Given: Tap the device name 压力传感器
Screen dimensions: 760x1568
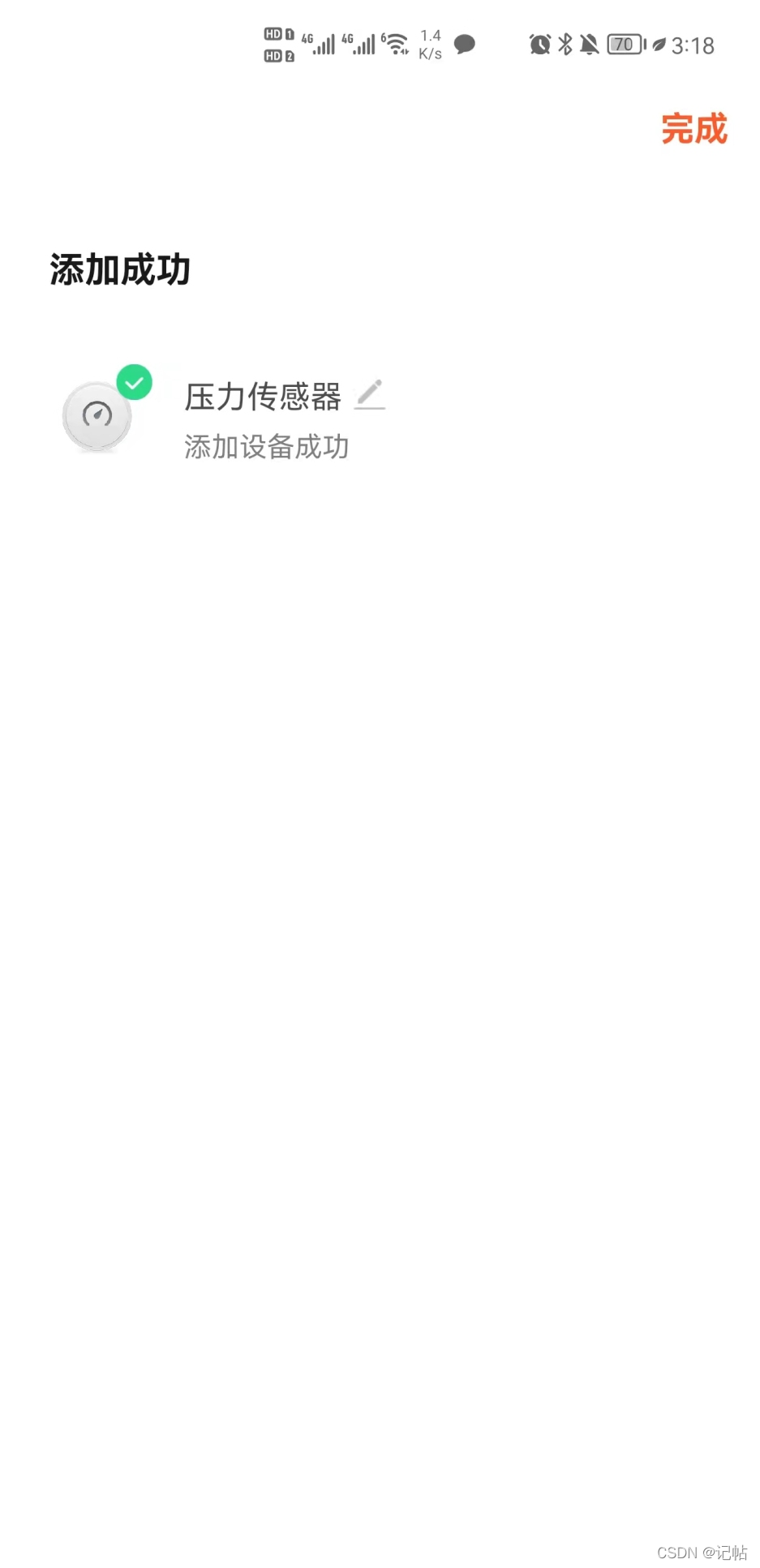Looking at the screenshot, I should 263,397.
